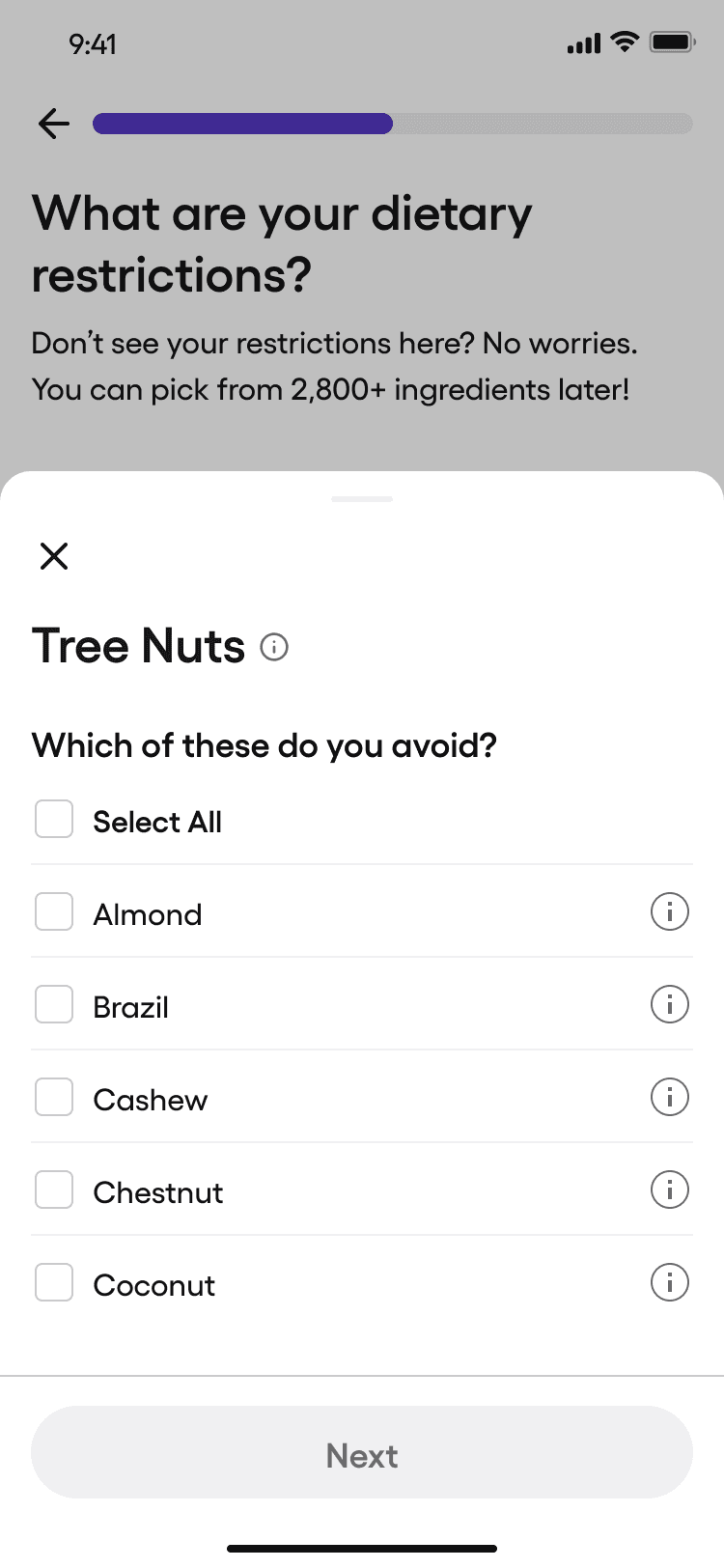Image resolution: width=724 pixels, height=1568 pixels.
Task: Close the Tree Nuts sheet
Action: (x=54, y=556)
